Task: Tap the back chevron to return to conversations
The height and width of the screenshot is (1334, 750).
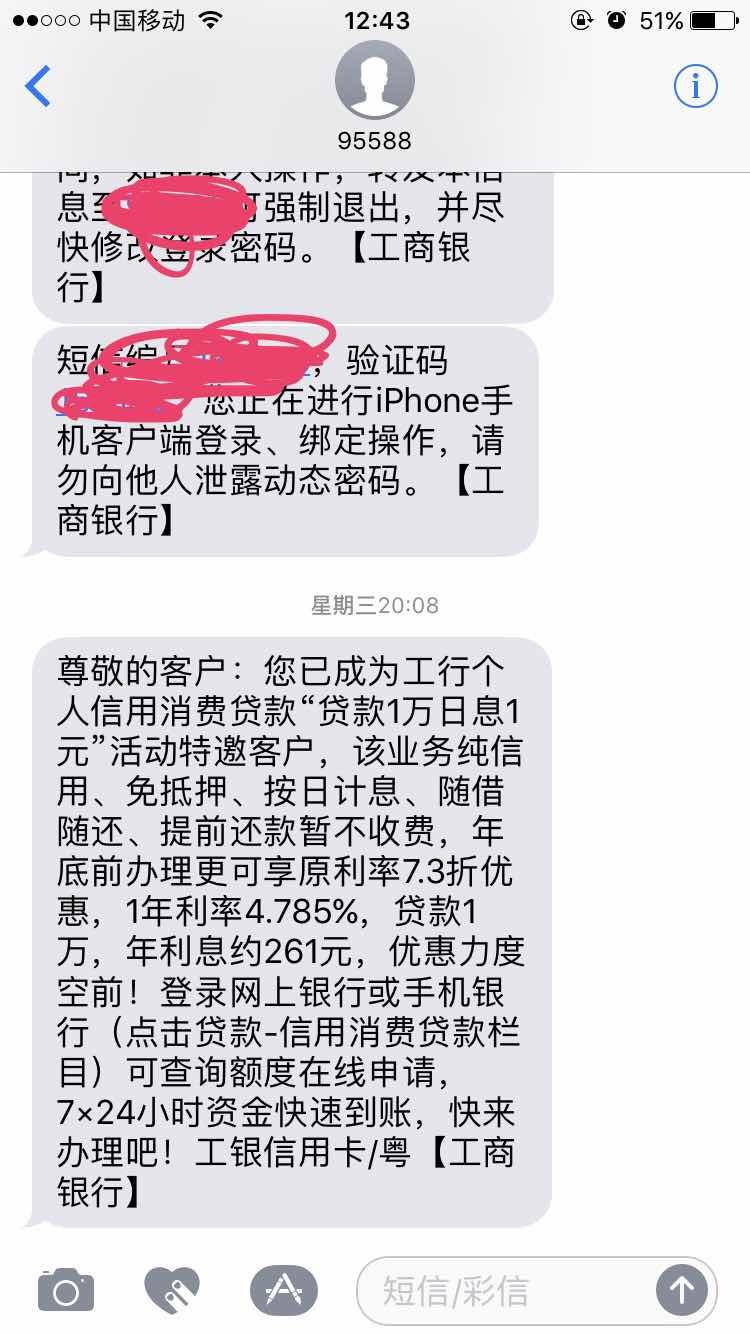Action: (37, 87)
